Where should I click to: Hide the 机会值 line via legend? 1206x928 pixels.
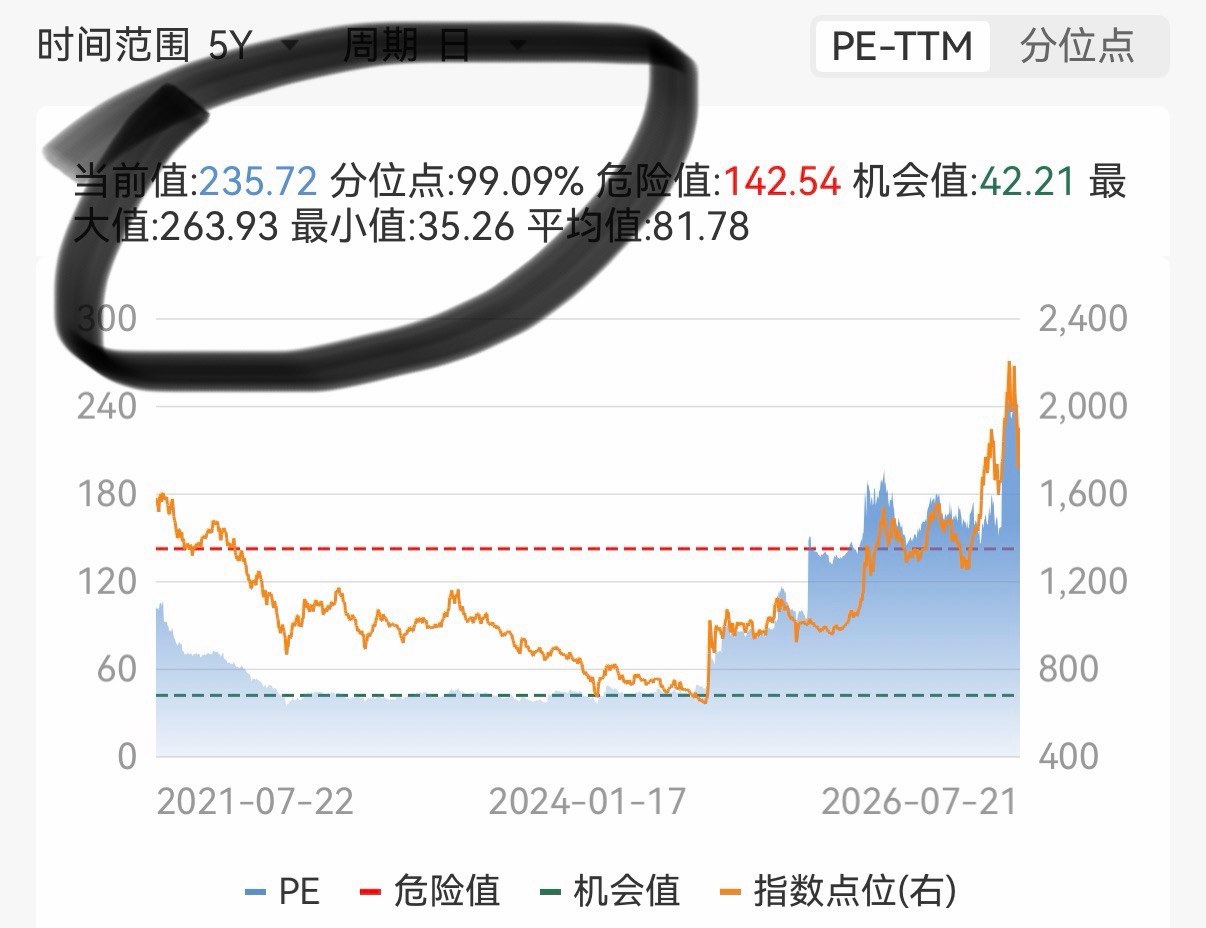pyautogui.click(x=610, y=890)
